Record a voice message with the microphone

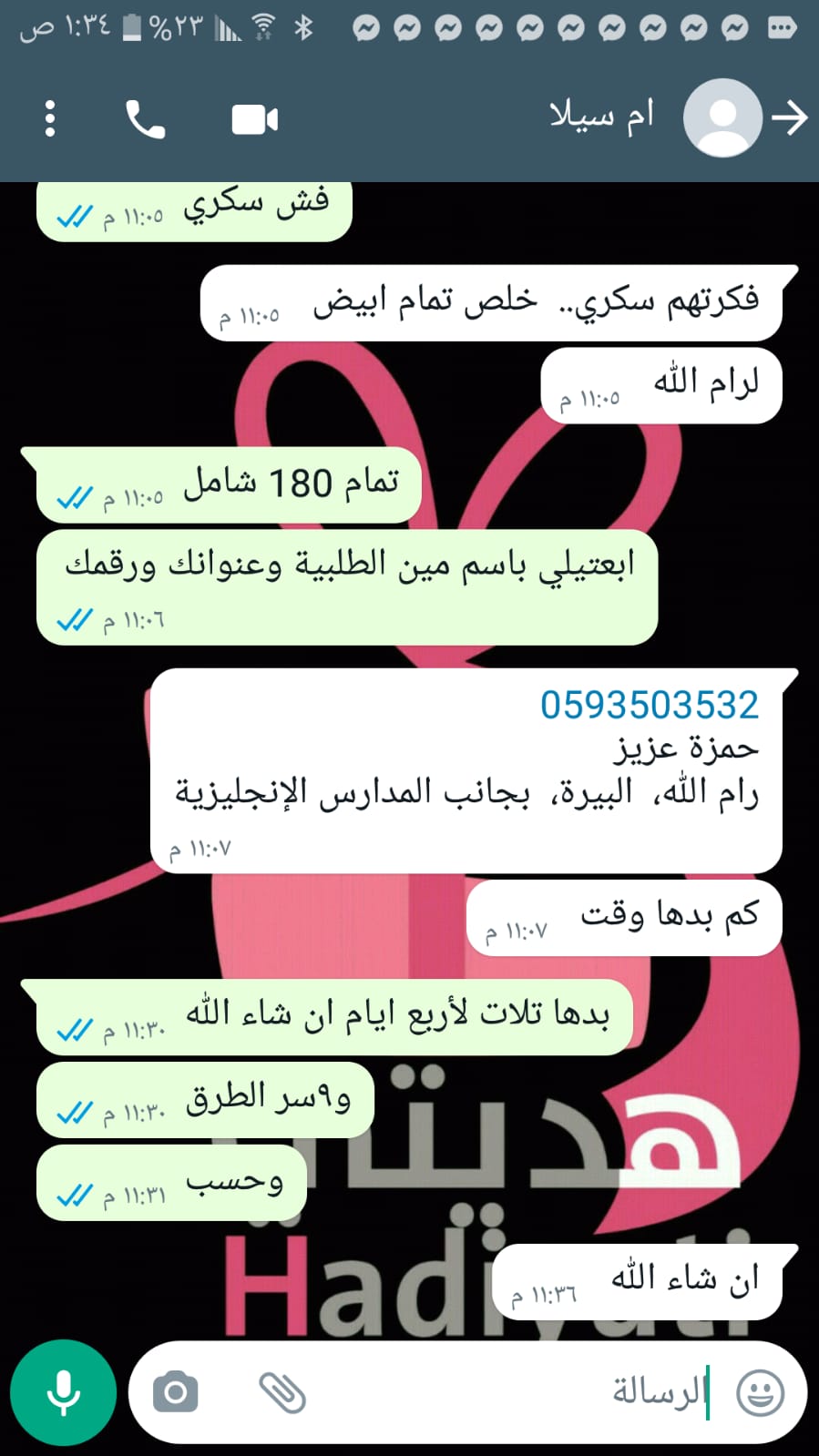63,1392
